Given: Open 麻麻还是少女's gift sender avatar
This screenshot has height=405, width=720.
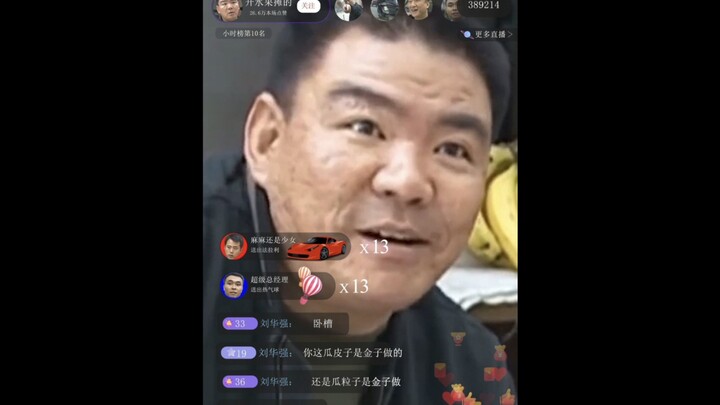Looking at the screenshot, I should point(233,246).
